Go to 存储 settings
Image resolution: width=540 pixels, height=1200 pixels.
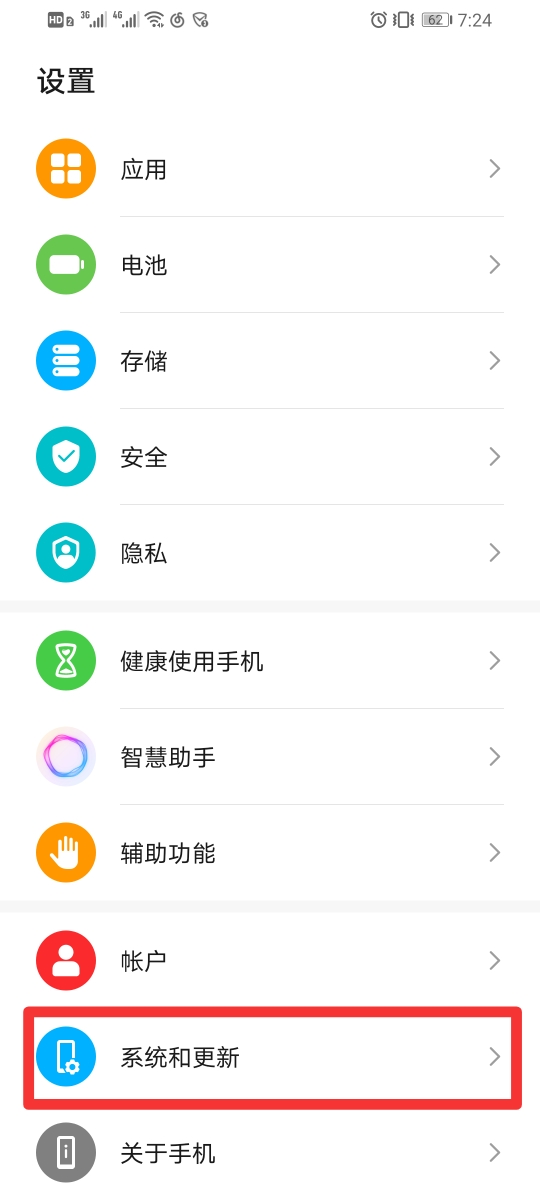270,361
